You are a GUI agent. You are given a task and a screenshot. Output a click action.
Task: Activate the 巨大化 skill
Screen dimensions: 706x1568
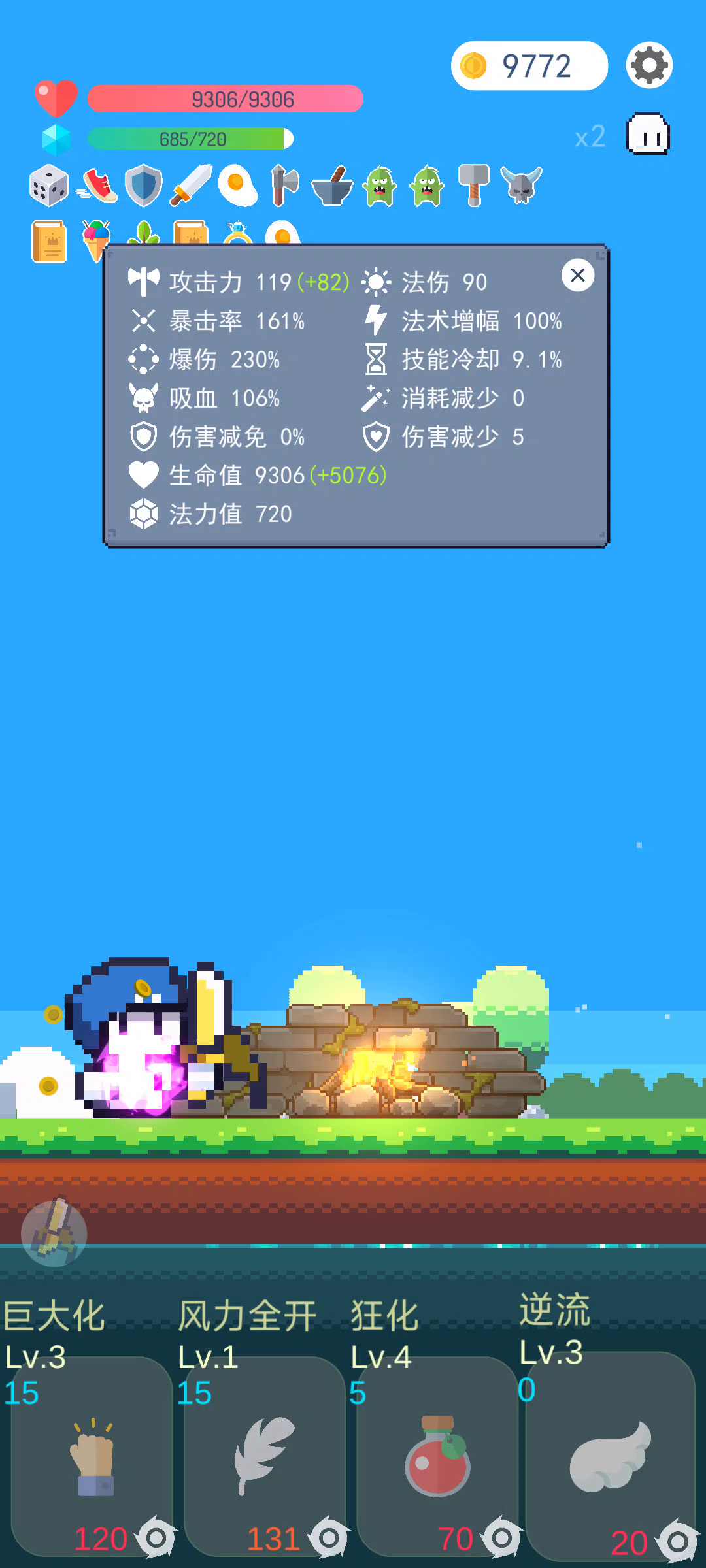(x=92, y=1457)
